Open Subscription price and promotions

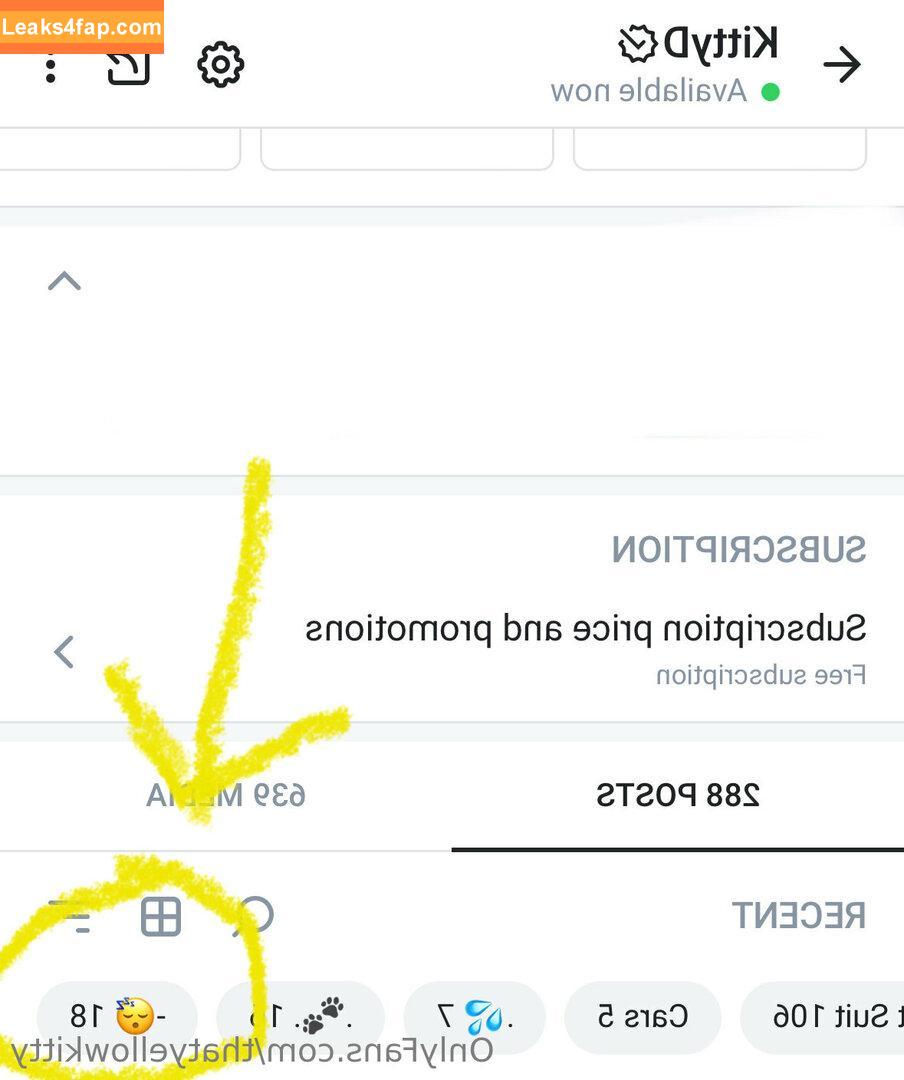click(x=585, y=630)
